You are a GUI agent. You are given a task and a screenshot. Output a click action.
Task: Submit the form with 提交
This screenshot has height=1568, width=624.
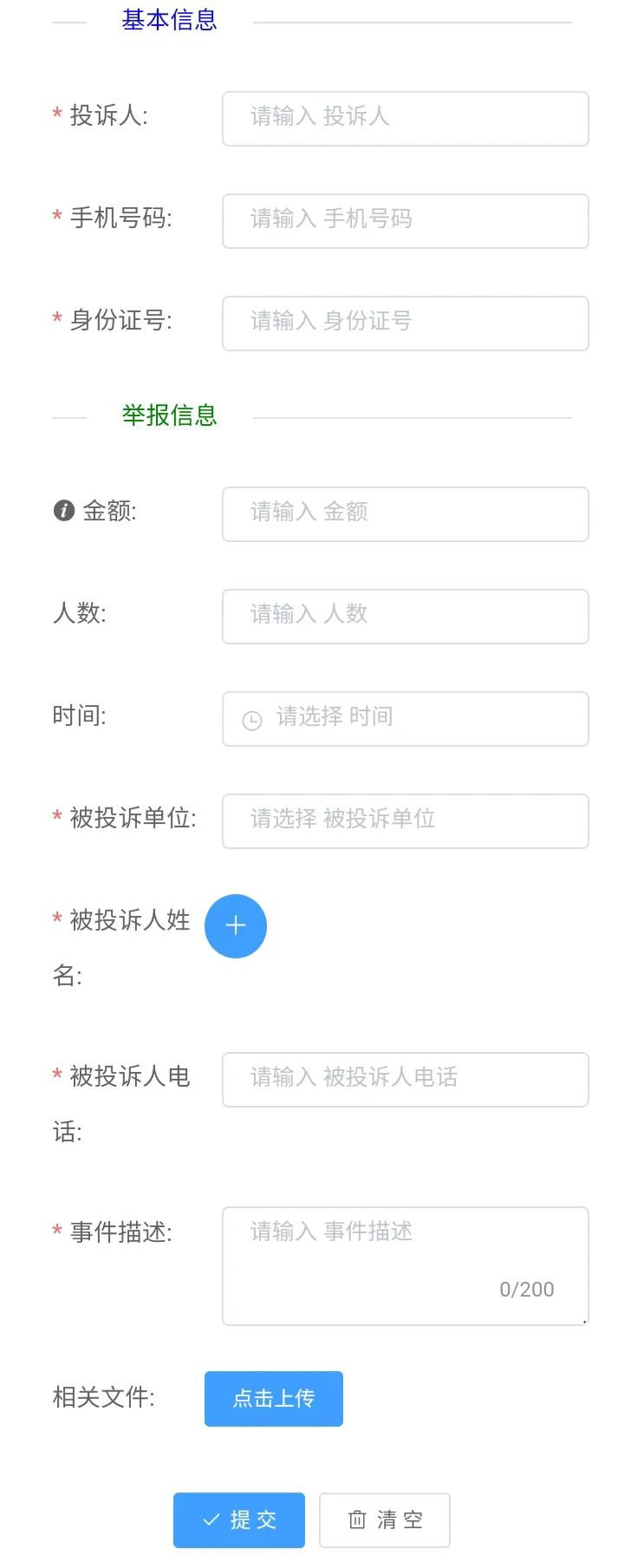[239, 1519]
